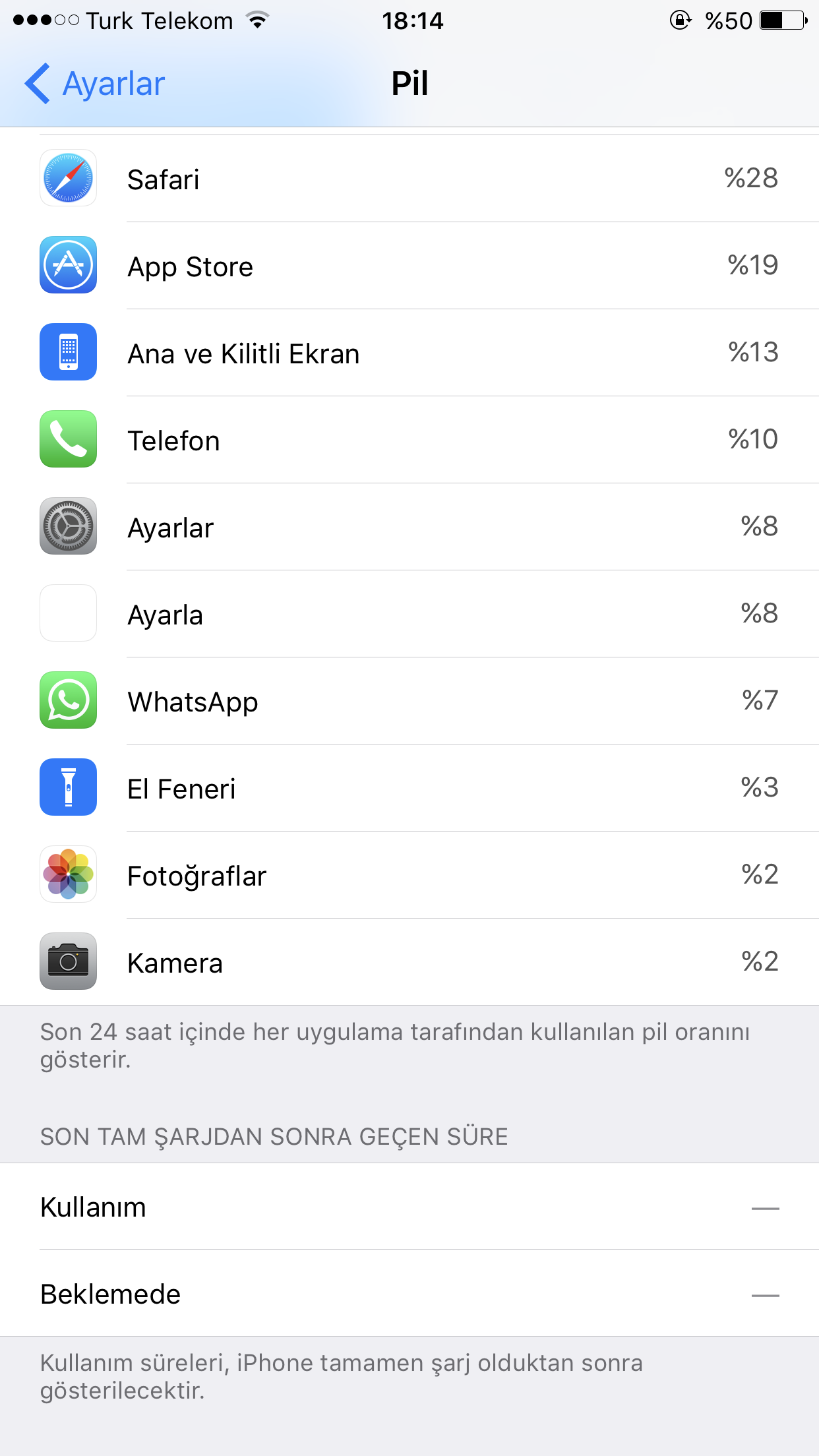Select the Ayarla row with blank icon
Viewport: 819px width, 1456px height.
409,614
